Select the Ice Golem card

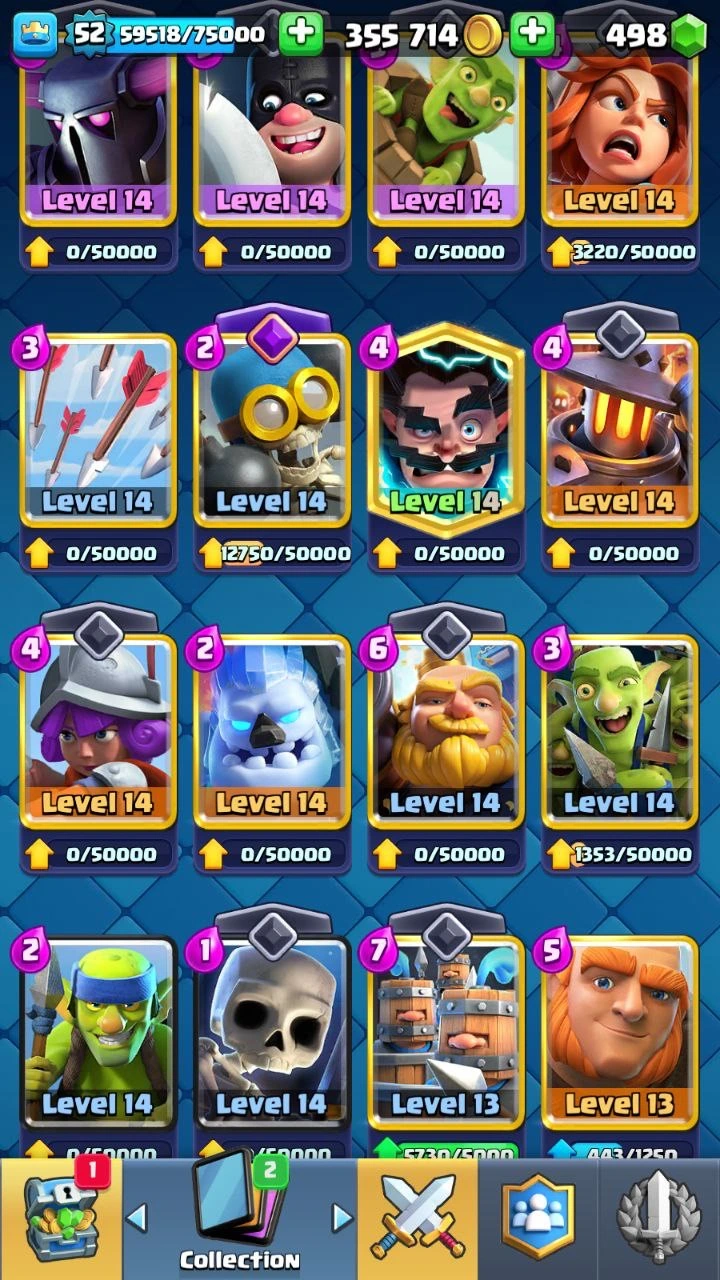coord(271,730)
